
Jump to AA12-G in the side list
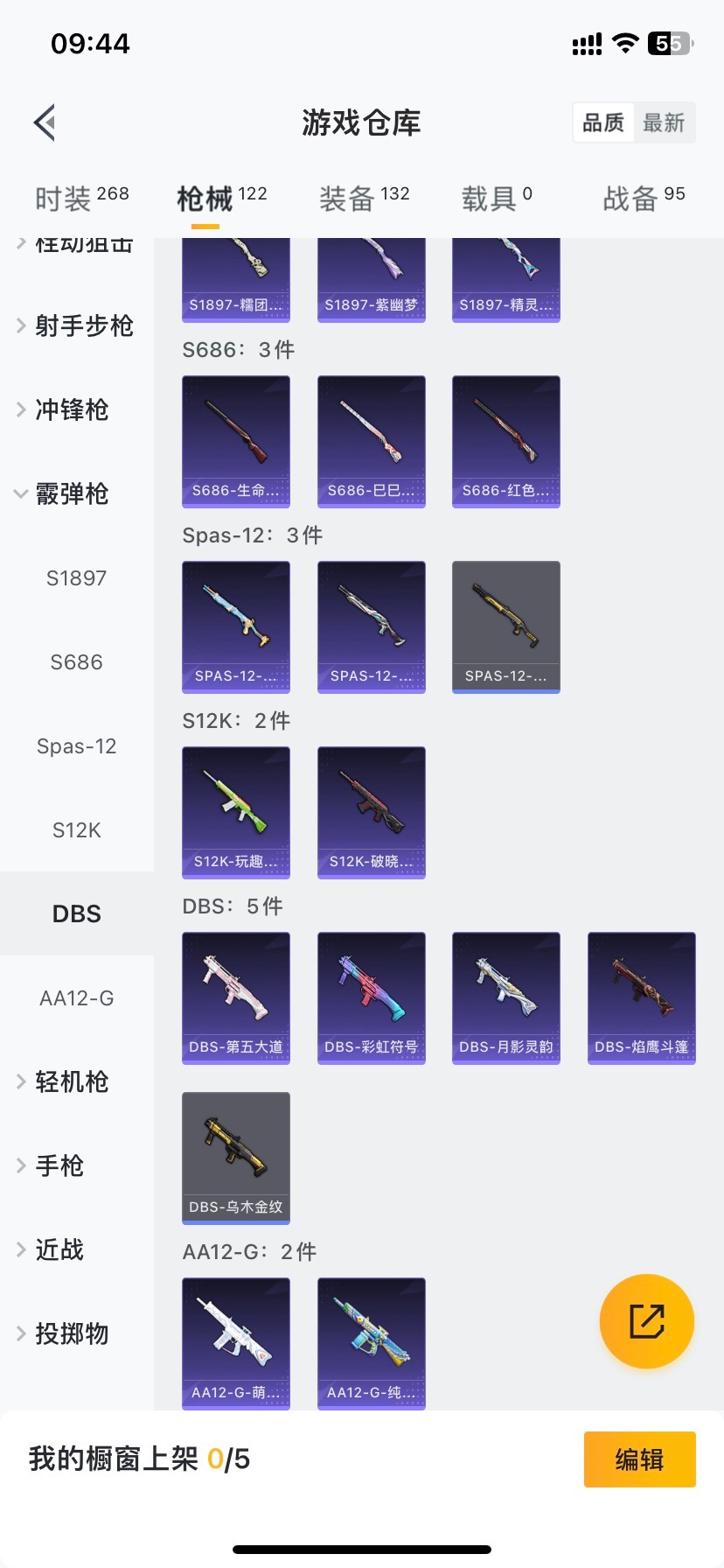pos(77,997)
